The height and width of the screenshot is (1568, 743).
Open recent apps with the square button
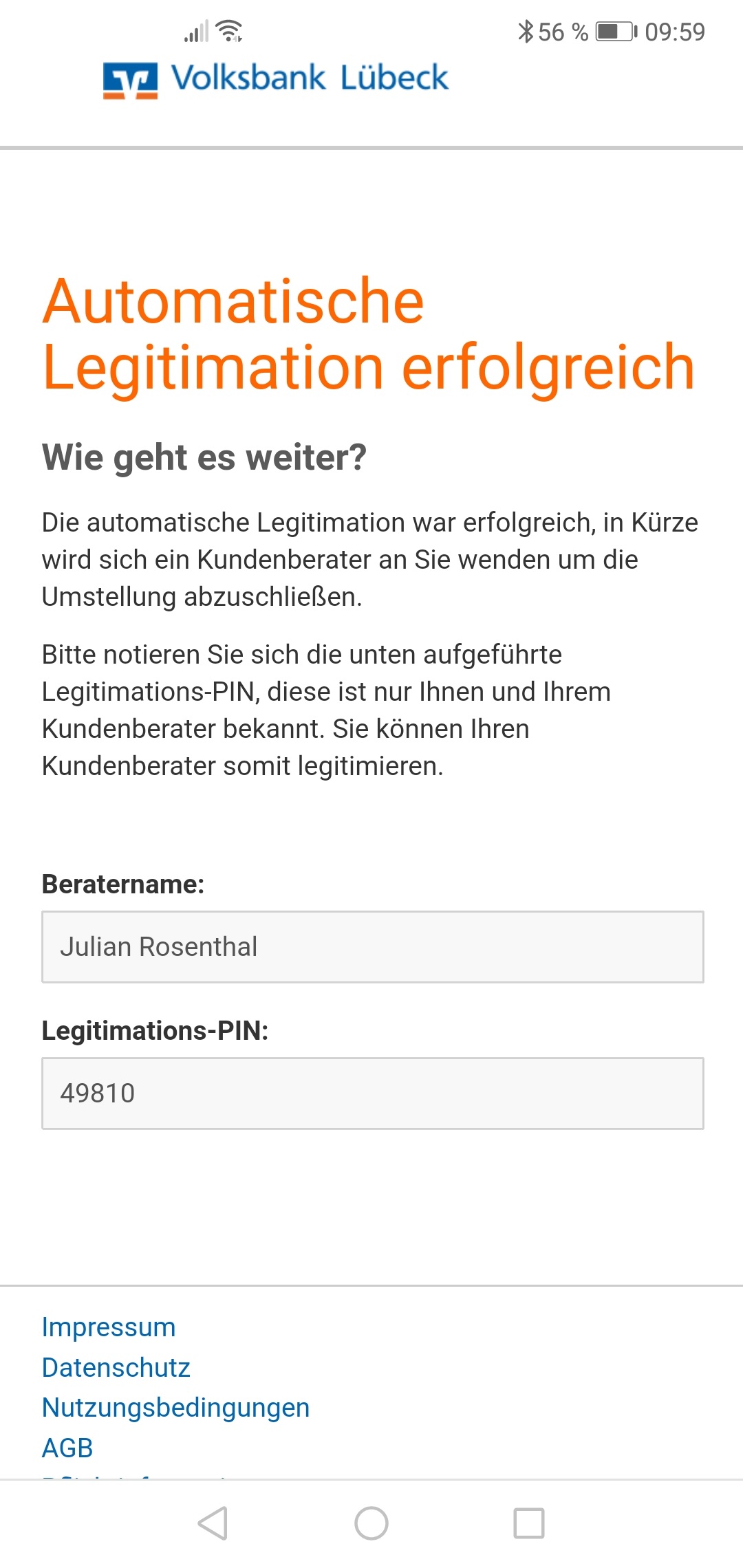[529, 1523]
